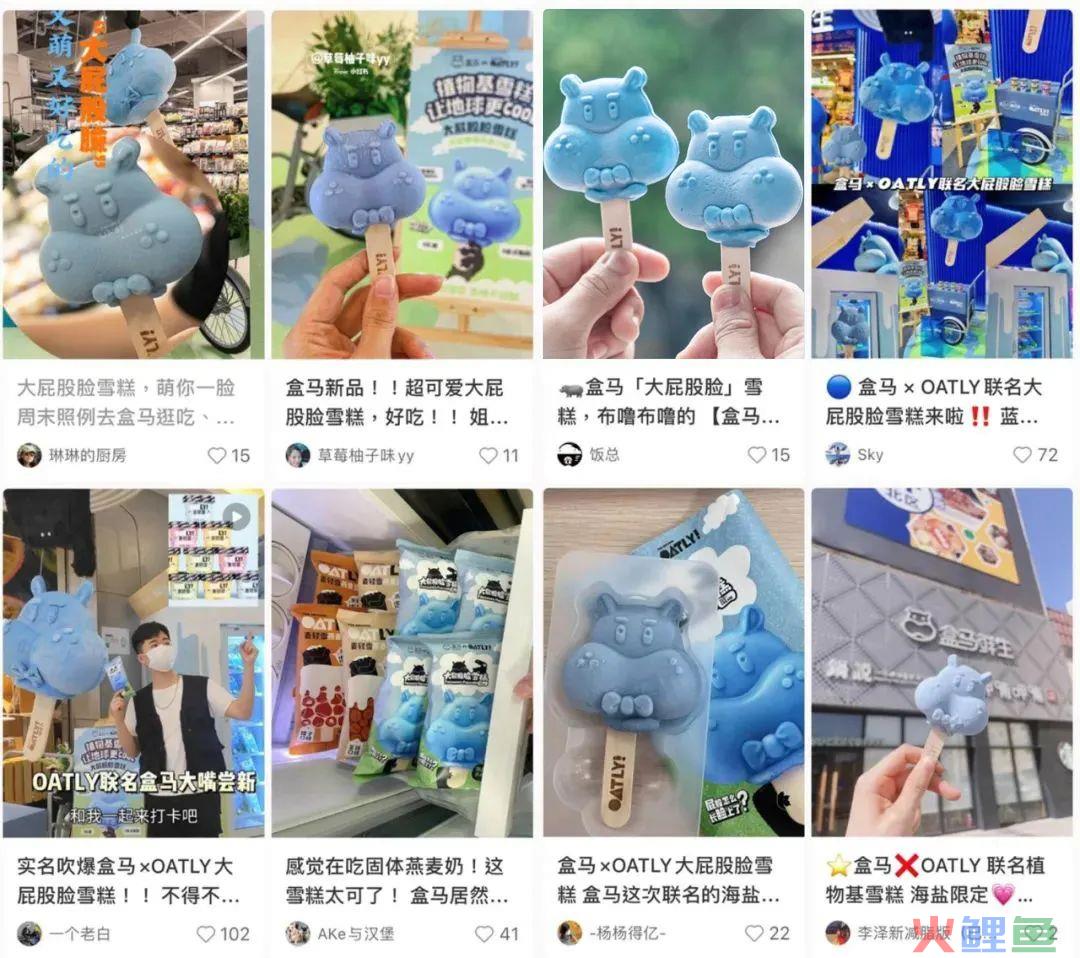The height and width of the screenshot is (958, 1080).
Task: Like the post by AKe与汉堡
Action: click(x=484, y=934)
